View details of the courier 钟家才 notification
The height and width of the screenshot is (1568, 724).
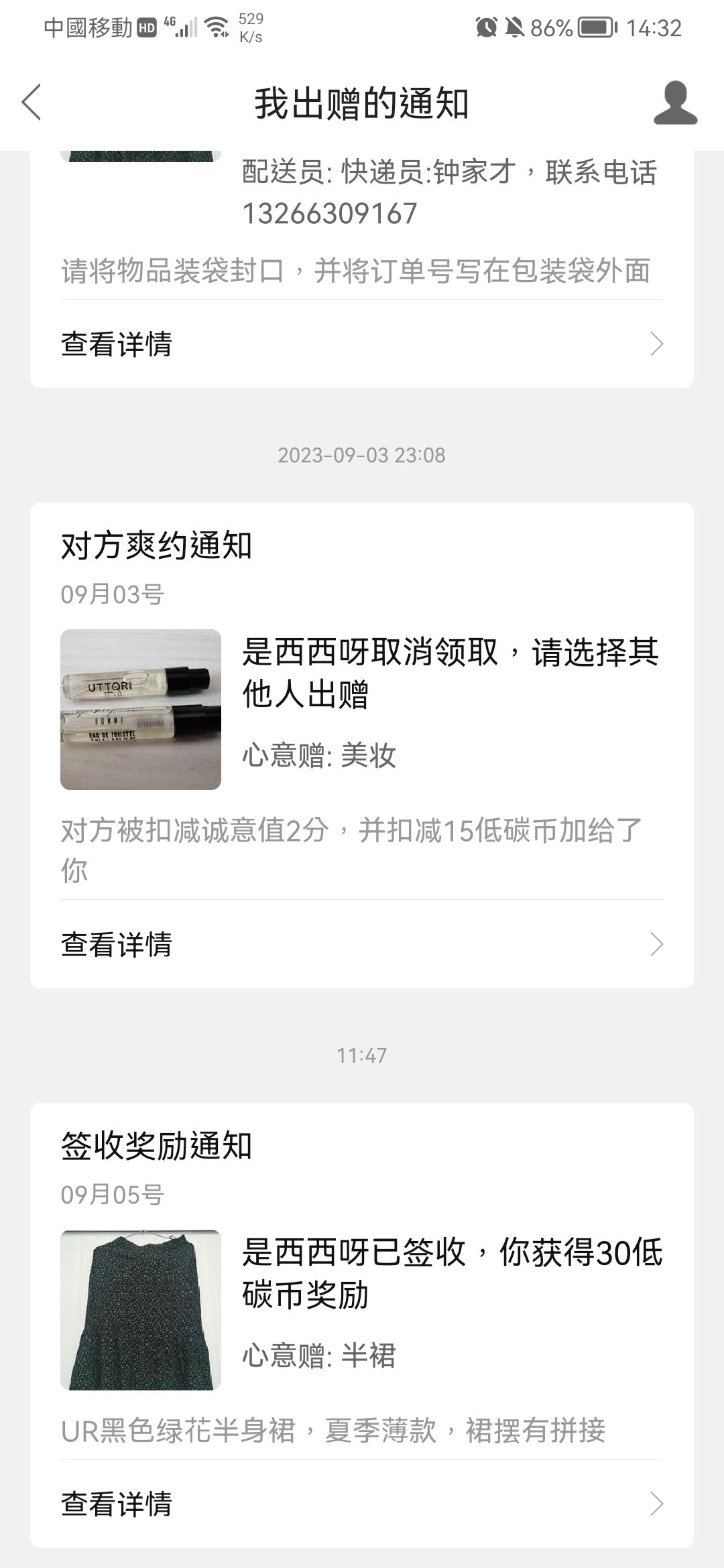tap(362, 344)
